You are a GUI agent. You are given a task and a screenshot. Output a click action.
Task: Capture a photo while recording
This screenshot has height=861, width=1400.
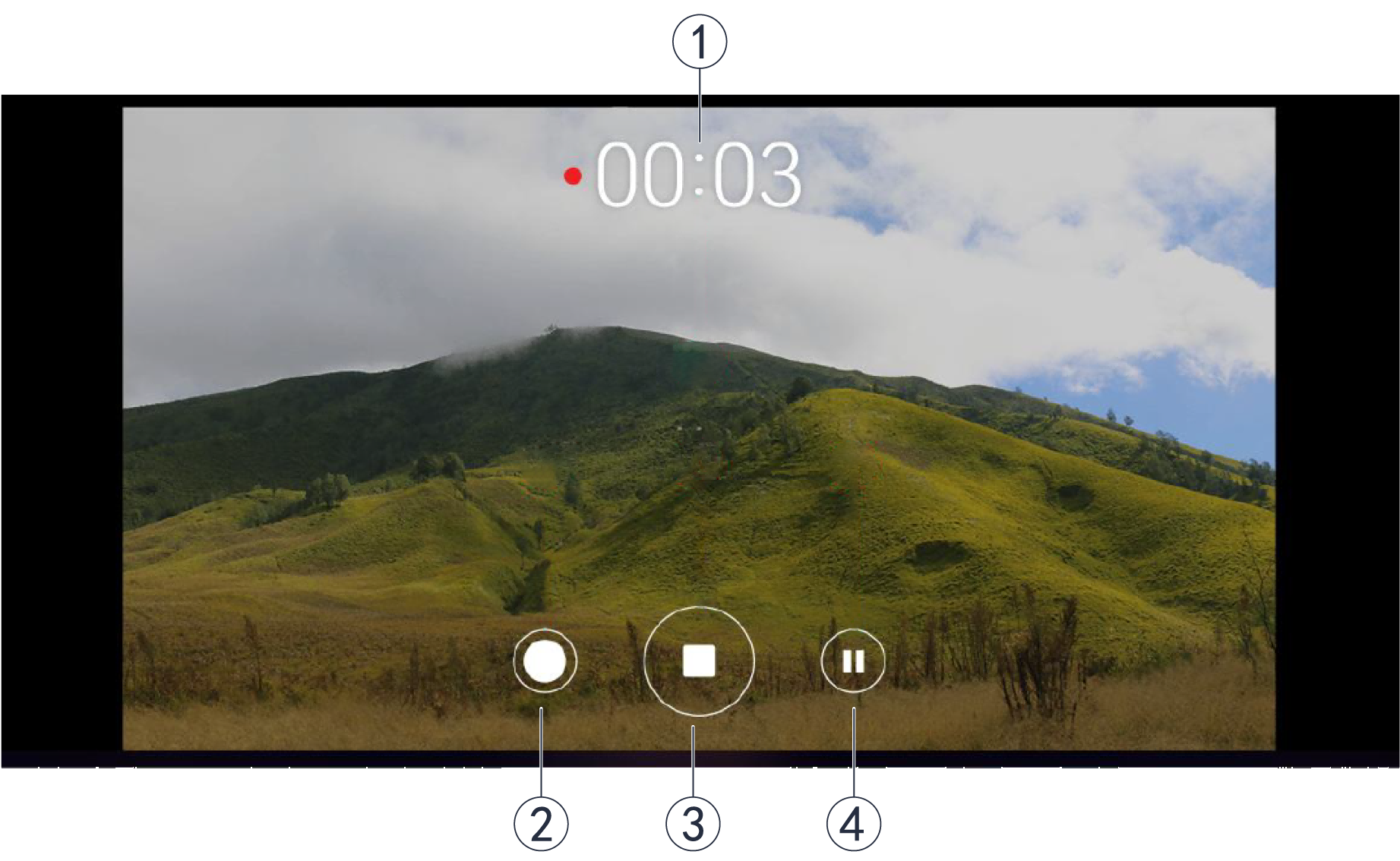pos(545,661)
